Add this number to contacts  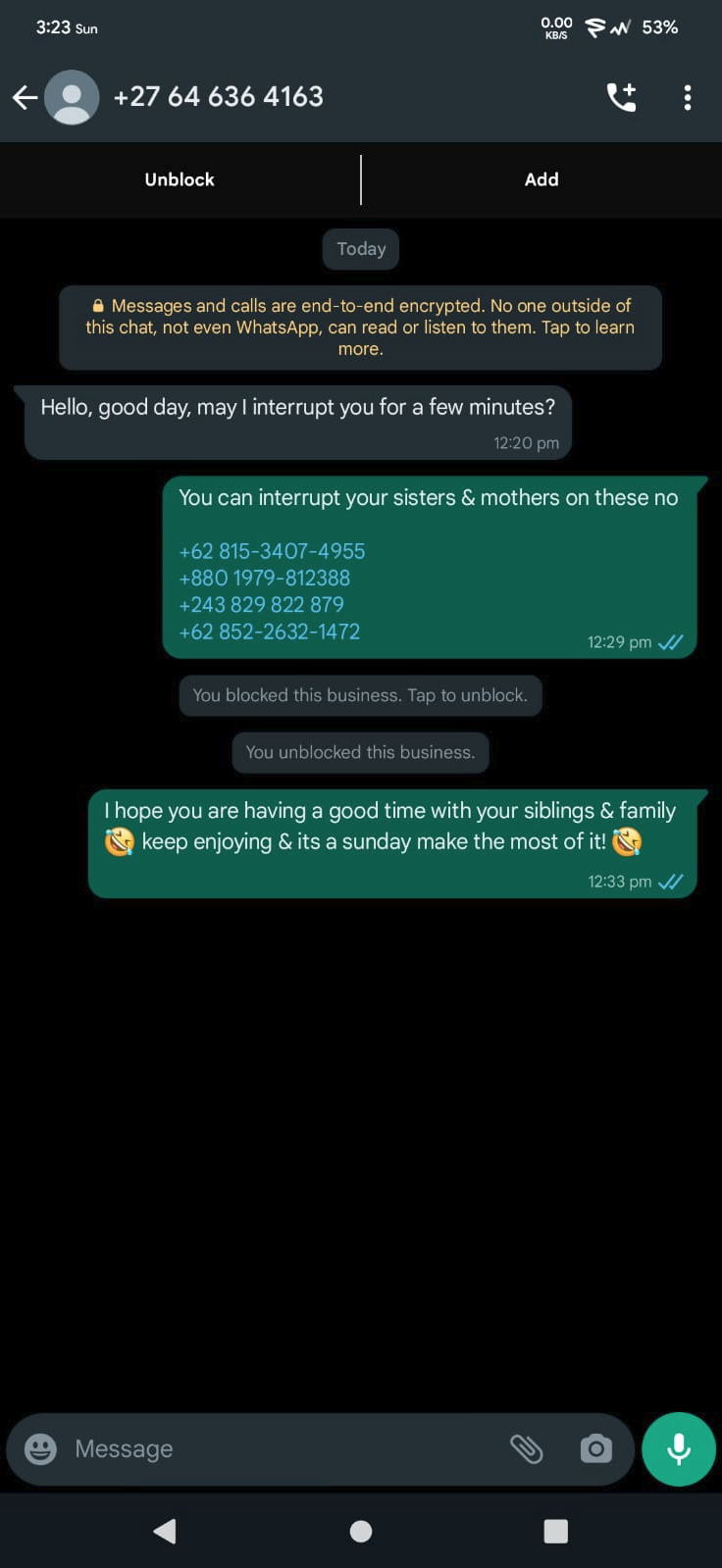[x=541, y=179]
